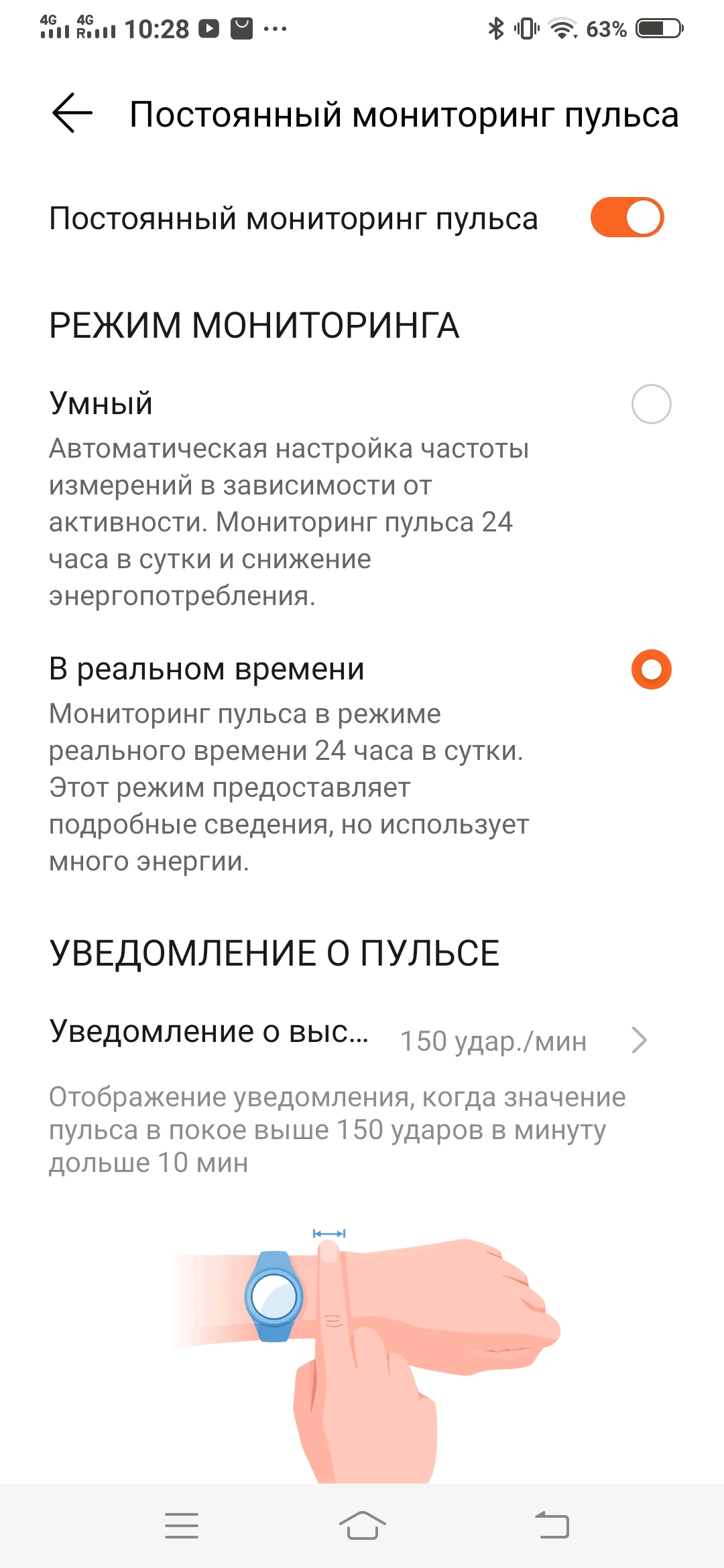This screenshot has width=724, height=1568.
Task: Select the Умный monitoring mode
Action: (x=651, y=404)
